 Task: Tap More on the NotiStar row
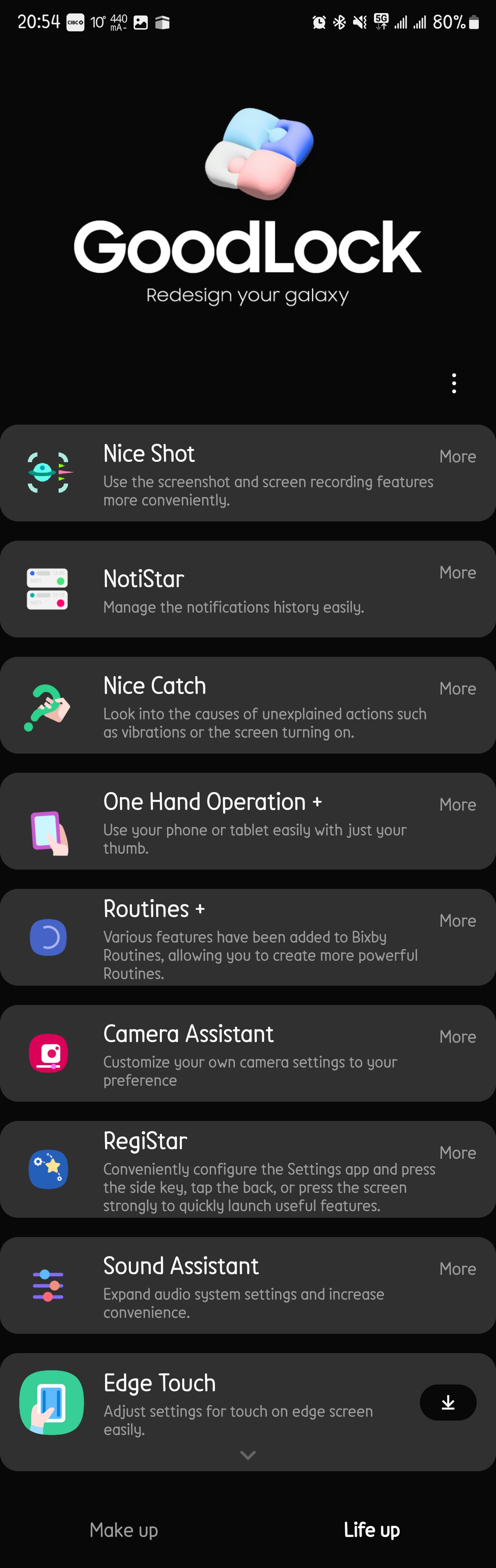(x=458, y=572)
